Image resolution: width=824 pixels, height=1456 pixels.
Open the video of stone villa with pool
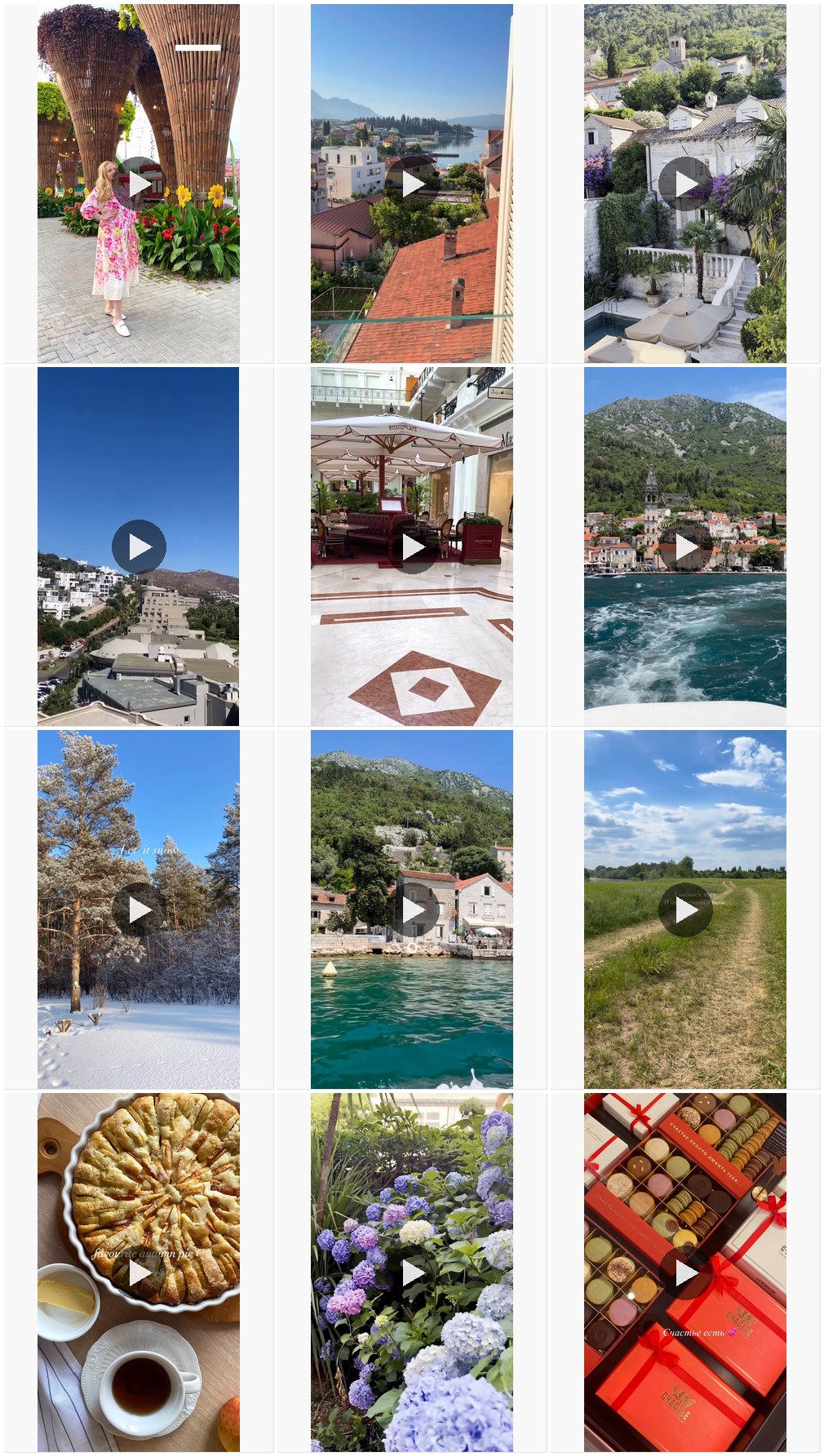click(x=685, y=184)
